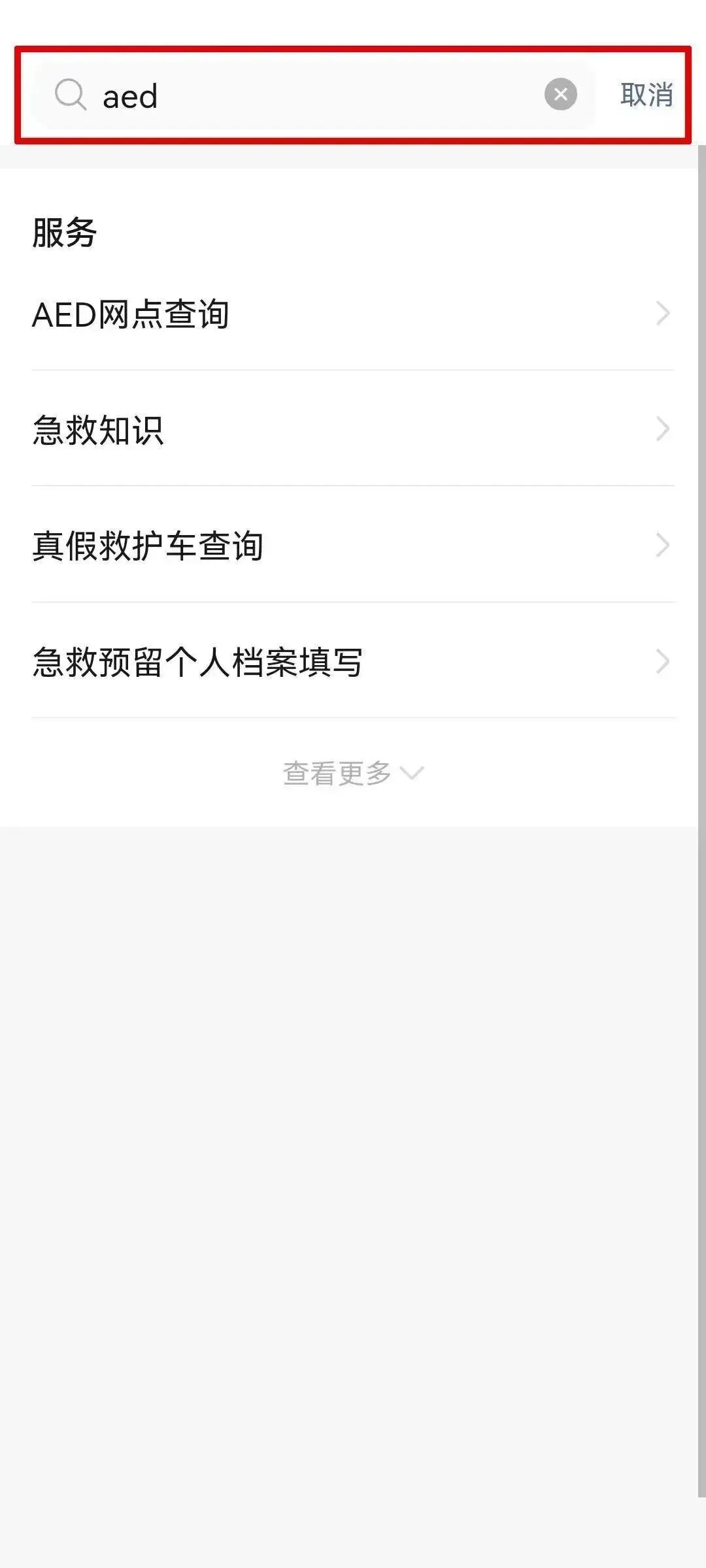Click the search icon before the aed text
The width and height of the screenshot is (706, 1568).
[x=73, y=96]
